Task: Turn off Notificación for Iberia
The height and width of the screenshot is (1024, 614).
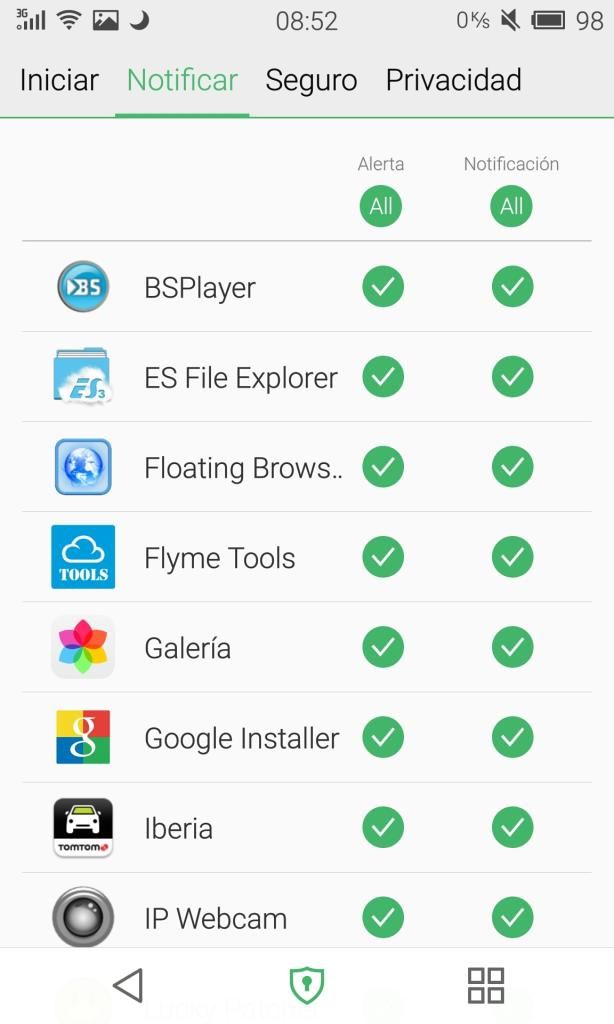Action: (512, 827)
